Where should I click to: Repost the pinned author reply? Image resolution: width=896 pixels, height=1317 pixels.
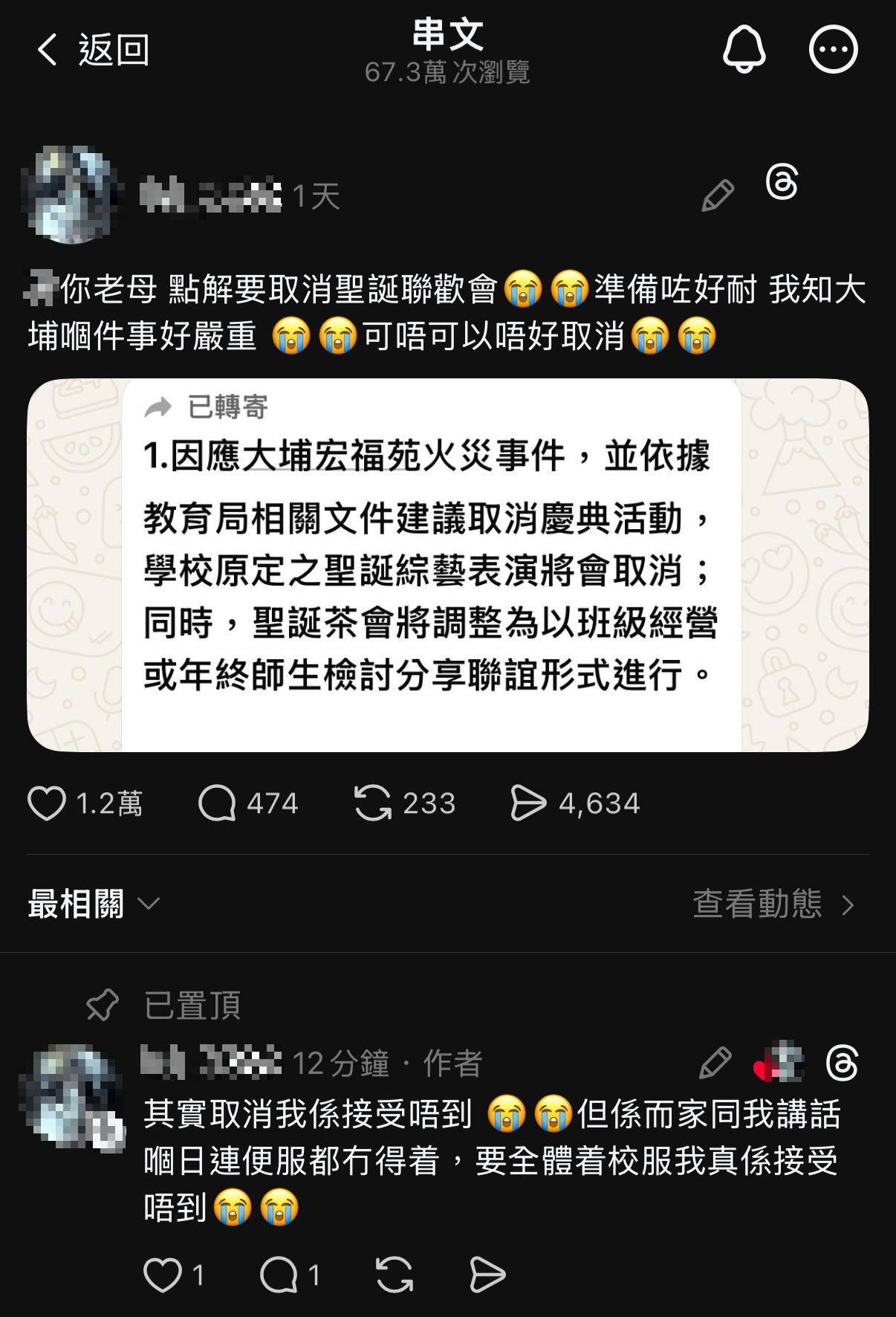(394, 1275)
